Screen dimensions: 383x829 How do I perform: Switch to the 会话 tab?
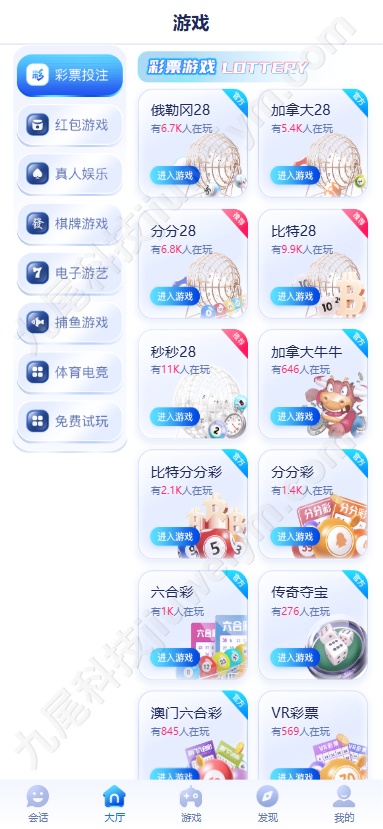click(38, 804)
